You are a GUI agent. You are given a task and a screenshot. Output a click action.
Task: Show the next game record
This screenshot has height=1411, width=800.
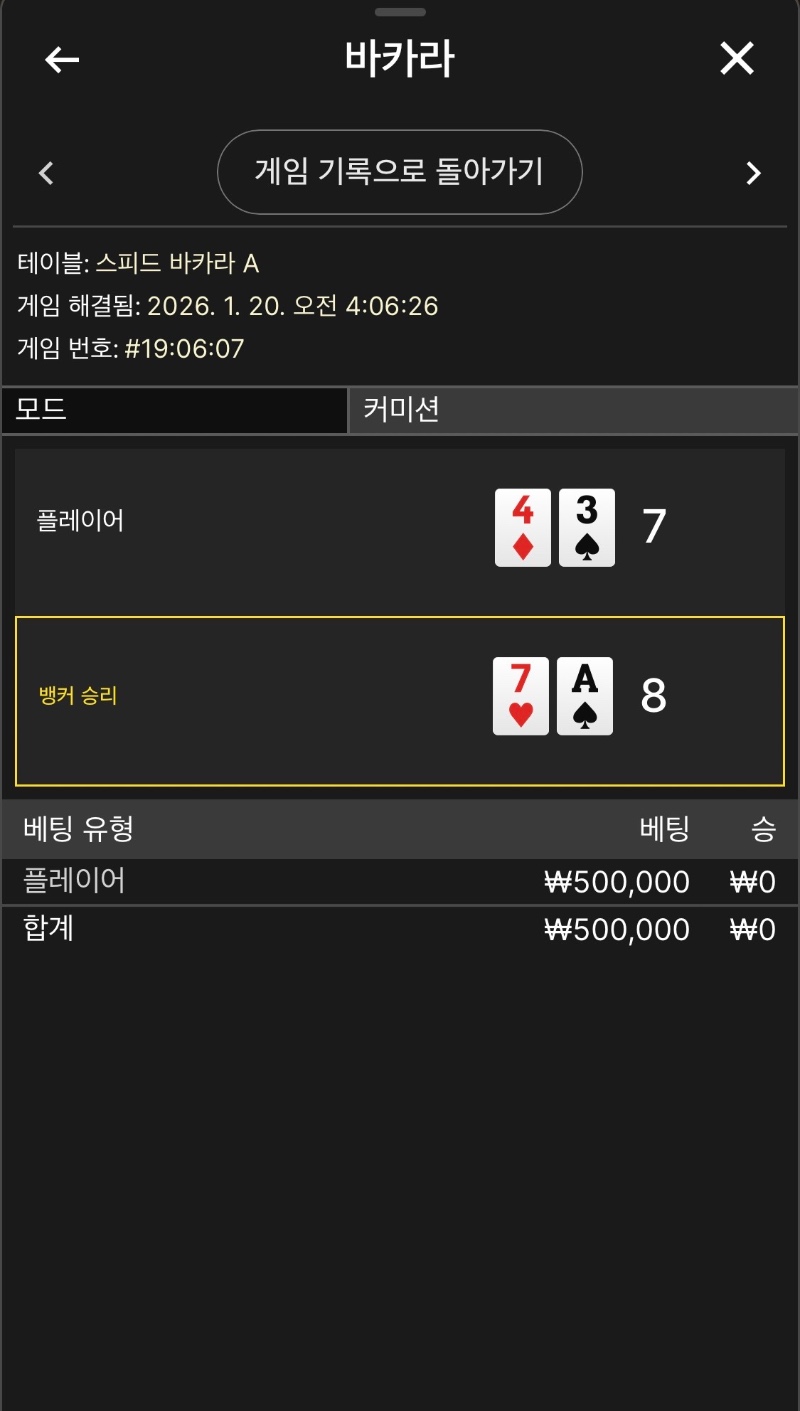coord(753,173)
